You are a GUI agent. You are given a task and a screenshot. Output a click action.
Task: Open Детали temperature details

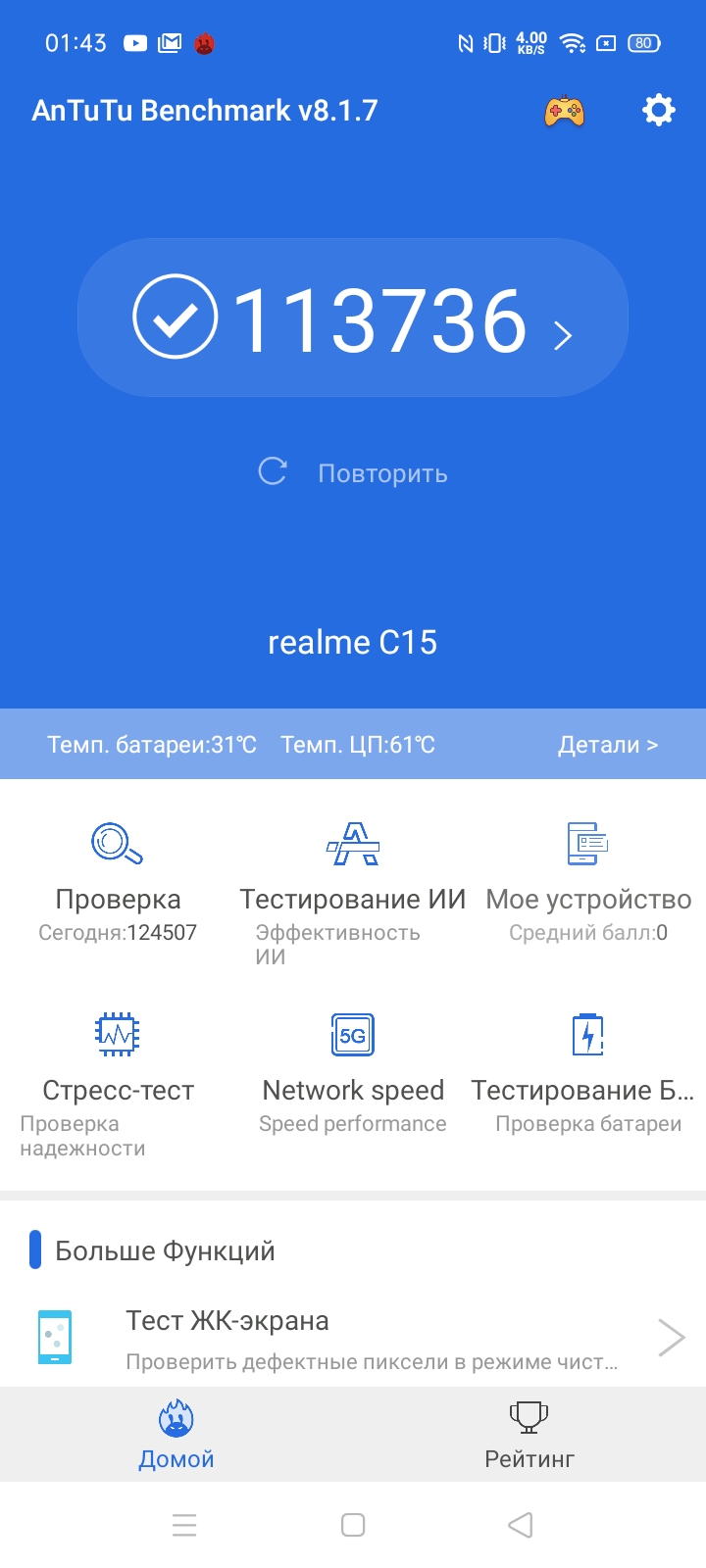pyautogui.click(x=607, y=745)
